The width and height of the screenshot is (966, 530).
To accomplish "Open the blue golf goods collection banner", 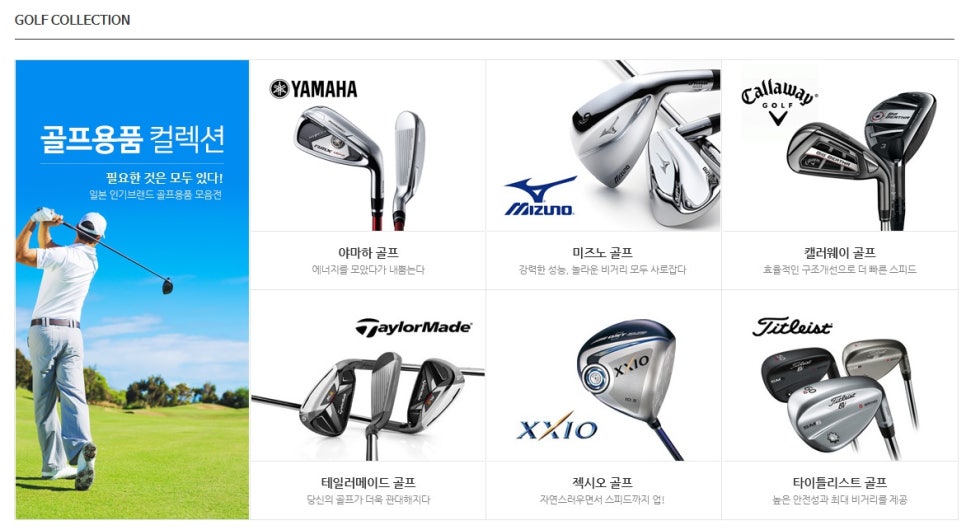I will pyautogui.click(x=132, y=290).
